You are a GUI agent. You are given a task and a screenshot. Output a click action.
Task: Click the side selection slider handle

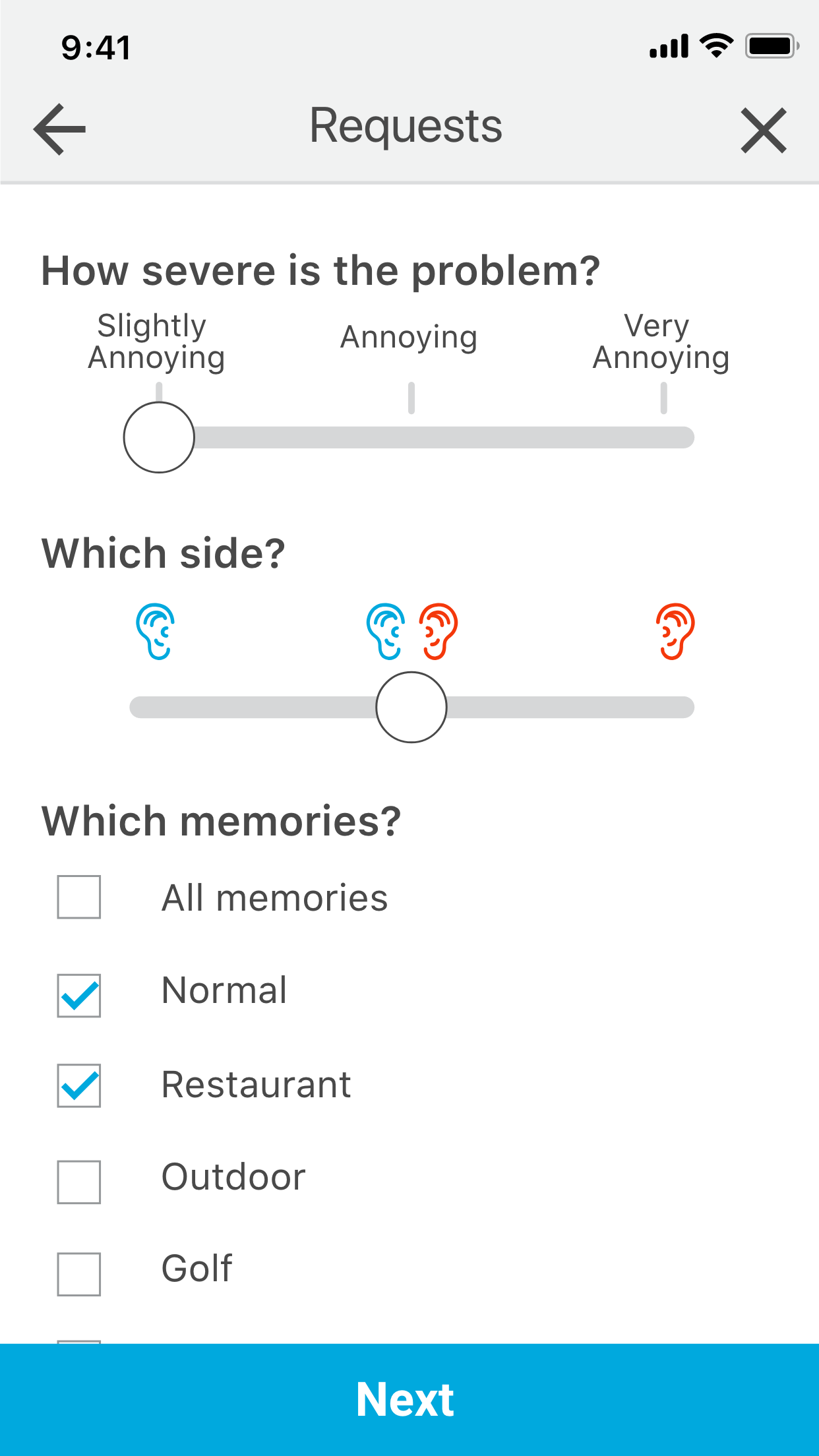coord(410,707)
